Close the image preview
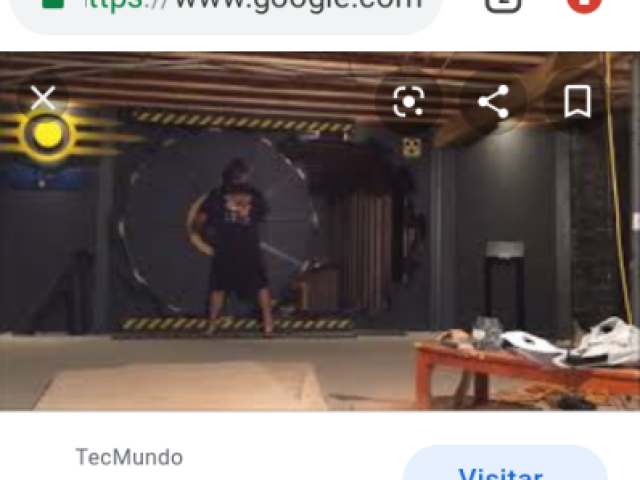This screenshot has width=640, height=480. click(x=43, y=98)
